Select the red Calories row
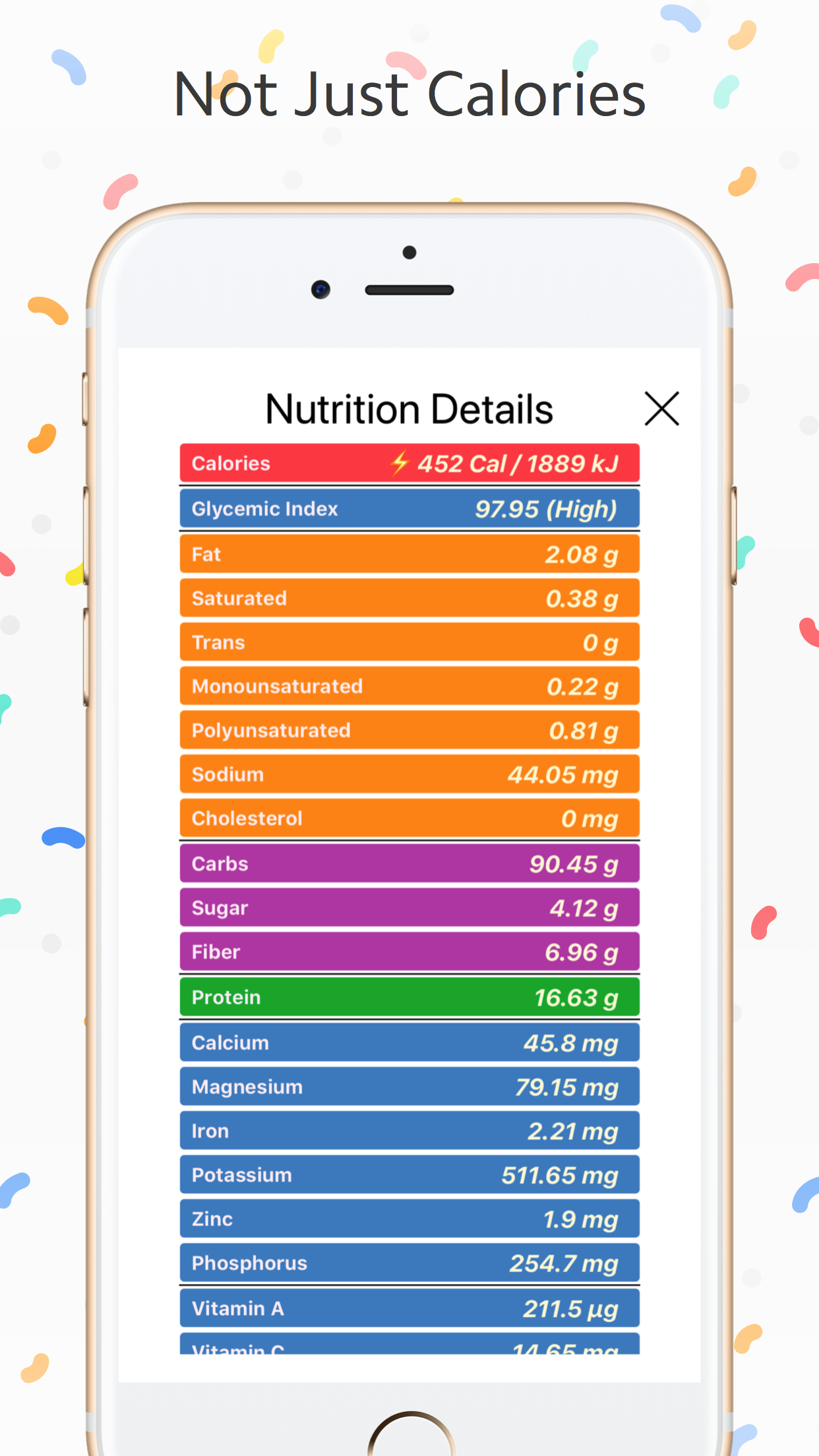 (x=409, y=464)
